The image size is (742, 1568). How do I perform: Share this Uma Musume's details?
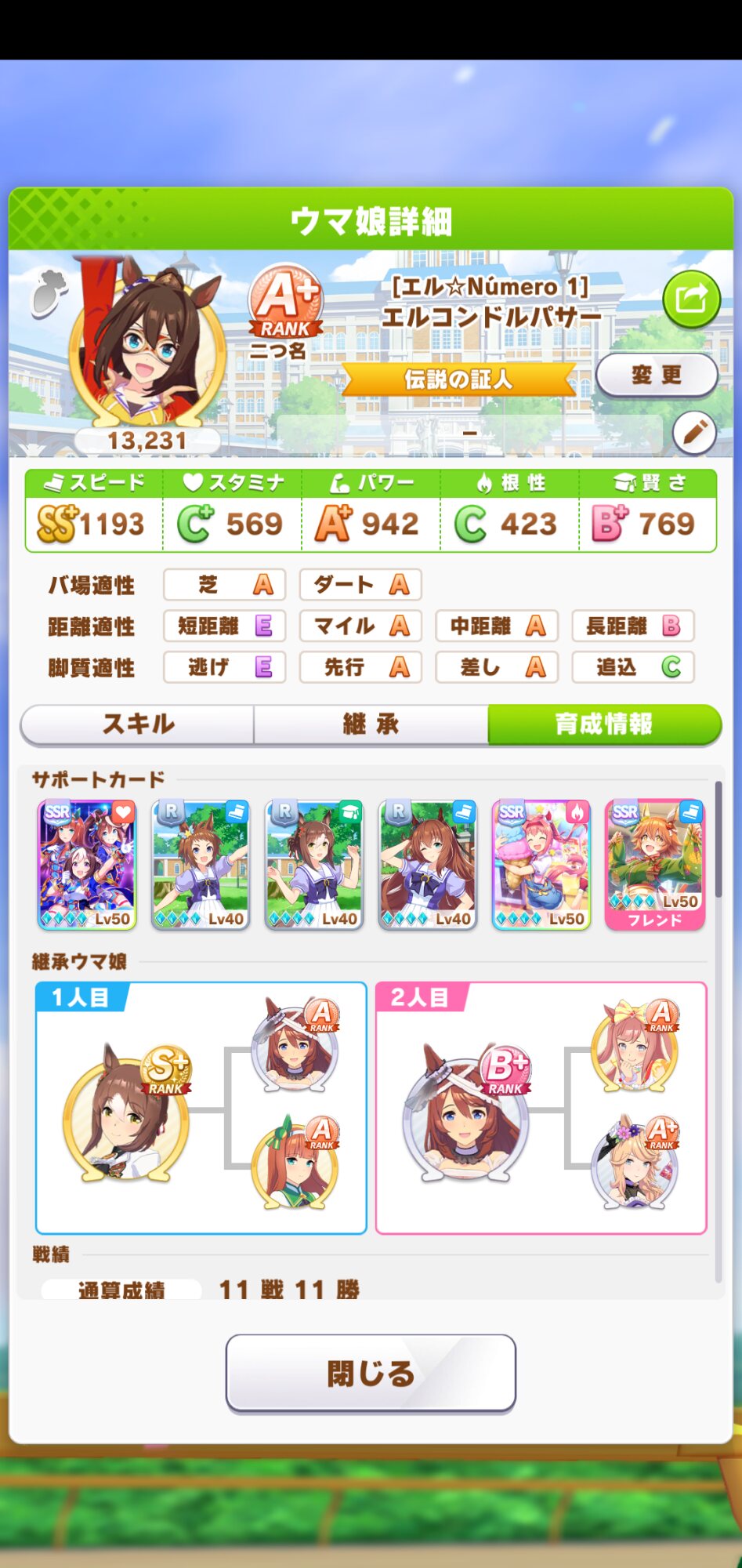(691, 299)
